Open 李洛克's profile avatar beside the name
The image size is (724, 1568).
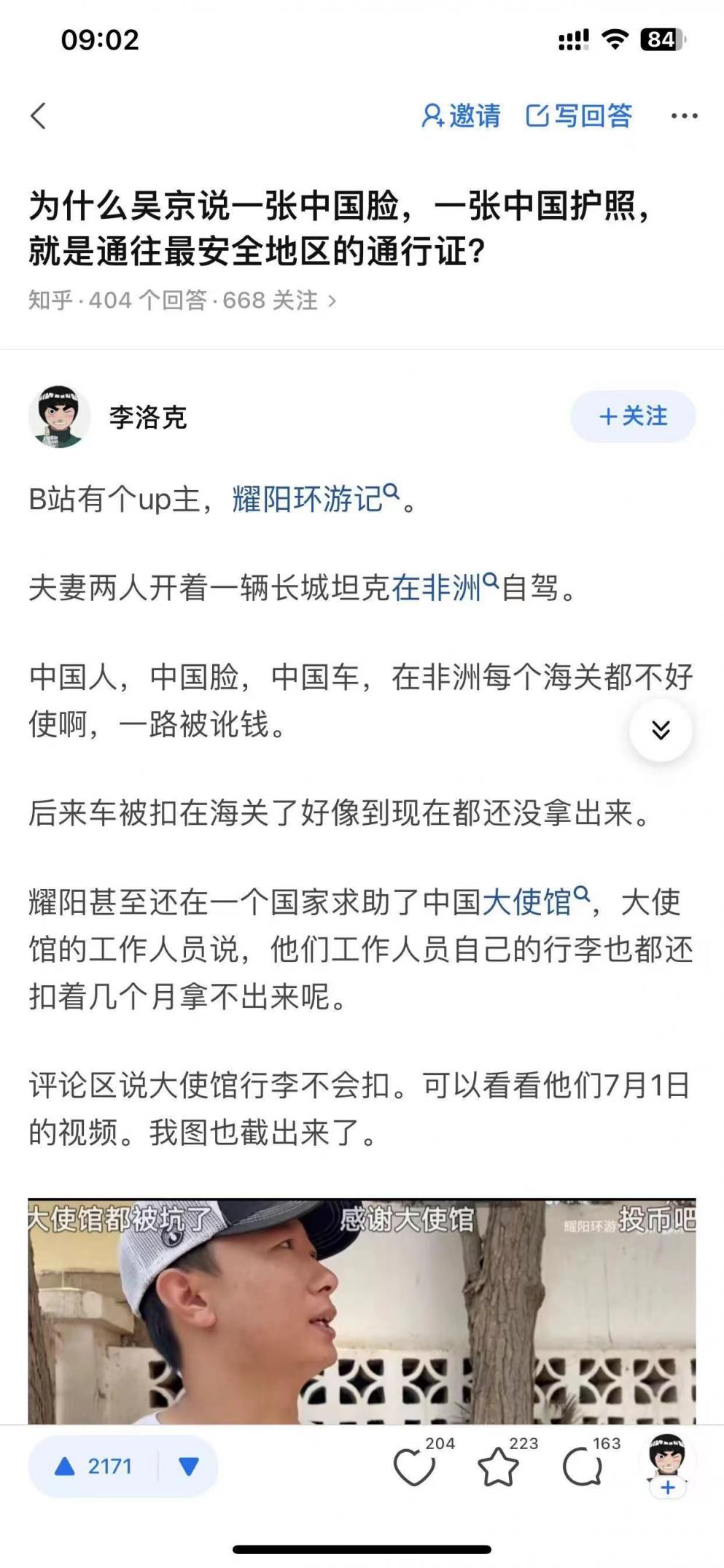(x=59, y=416)
